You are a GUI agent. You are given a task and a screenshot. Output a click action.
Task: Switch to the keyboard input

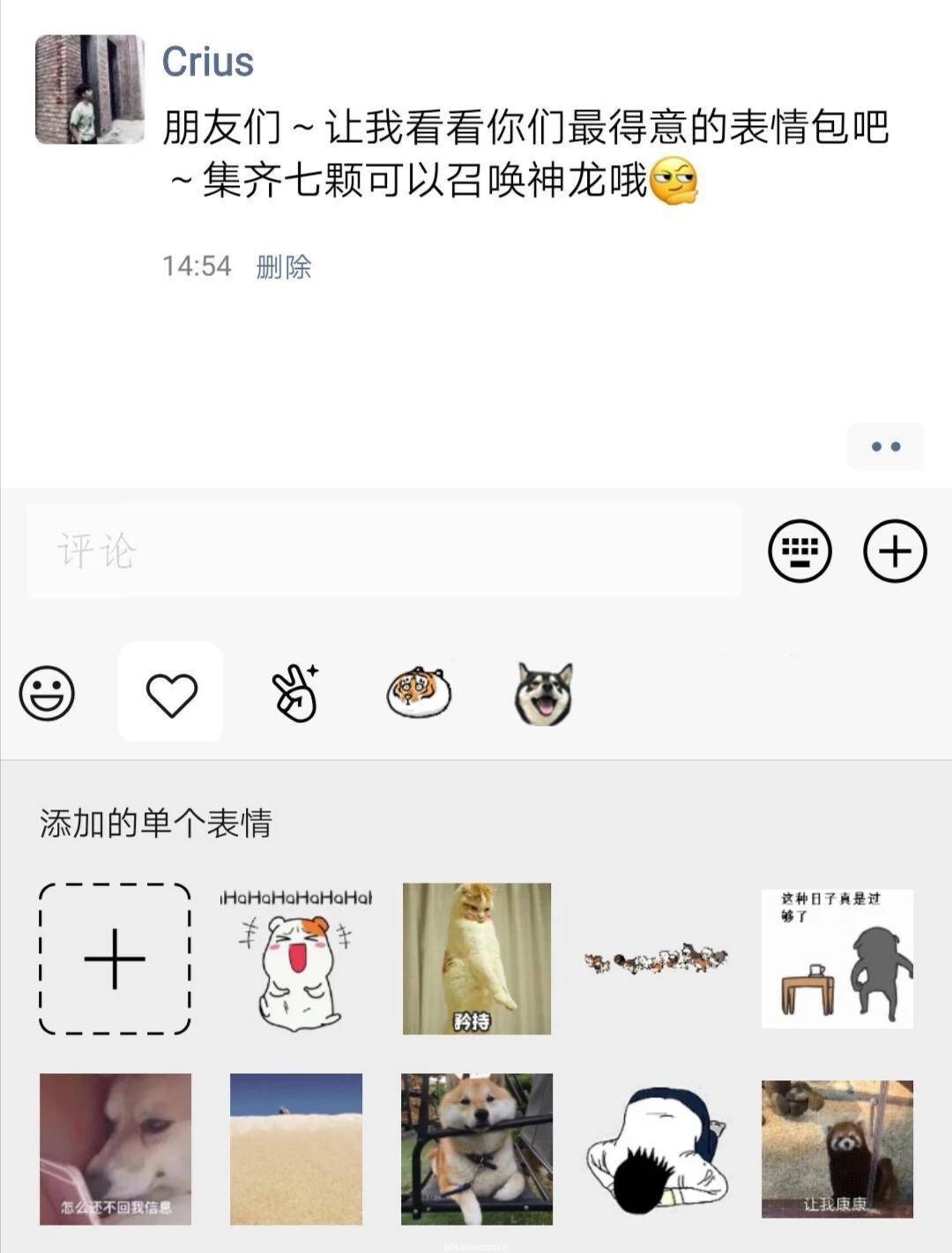(x=800, y=551)
